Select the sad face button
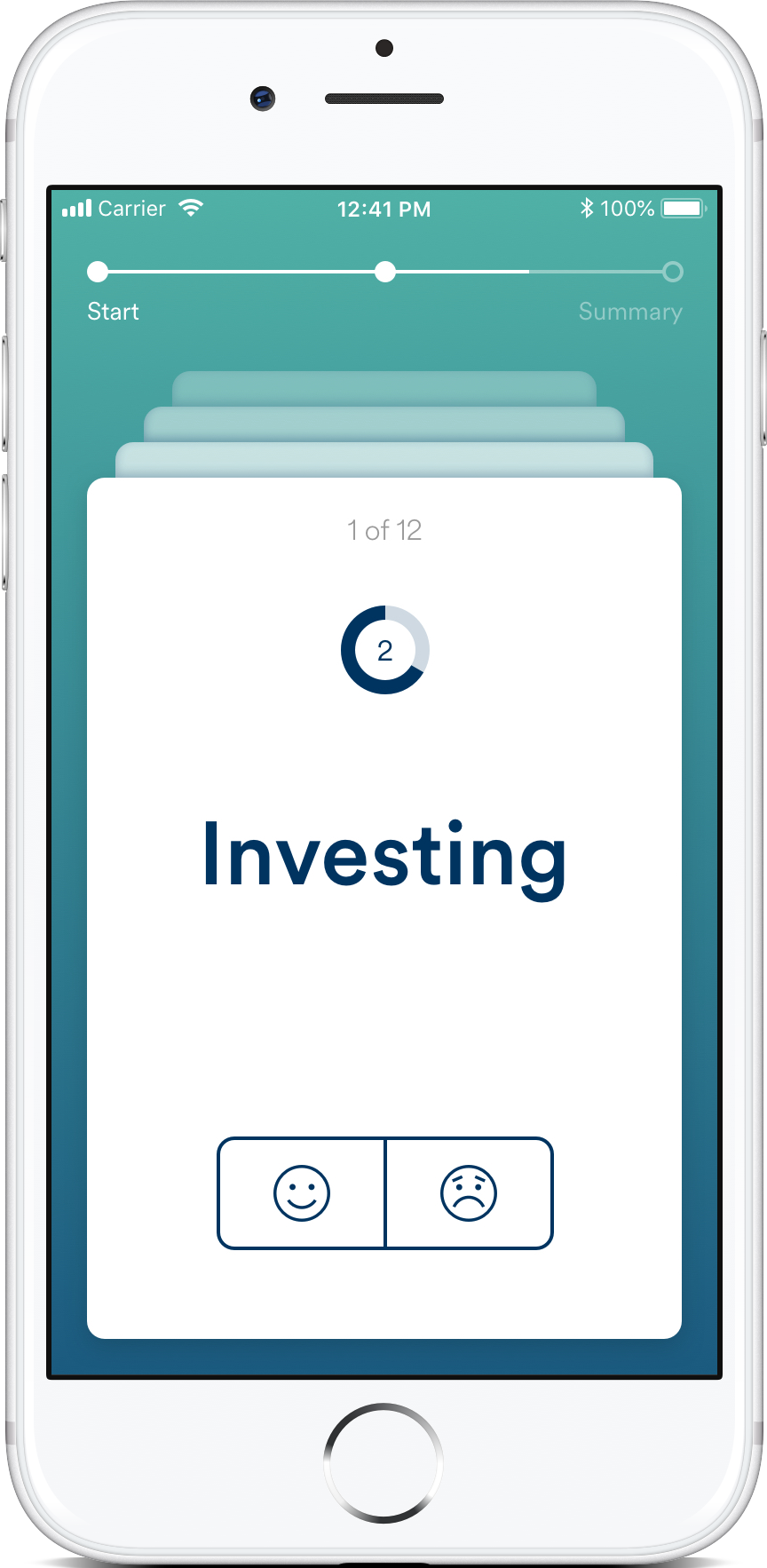767x1568 pixels. 469,1192
